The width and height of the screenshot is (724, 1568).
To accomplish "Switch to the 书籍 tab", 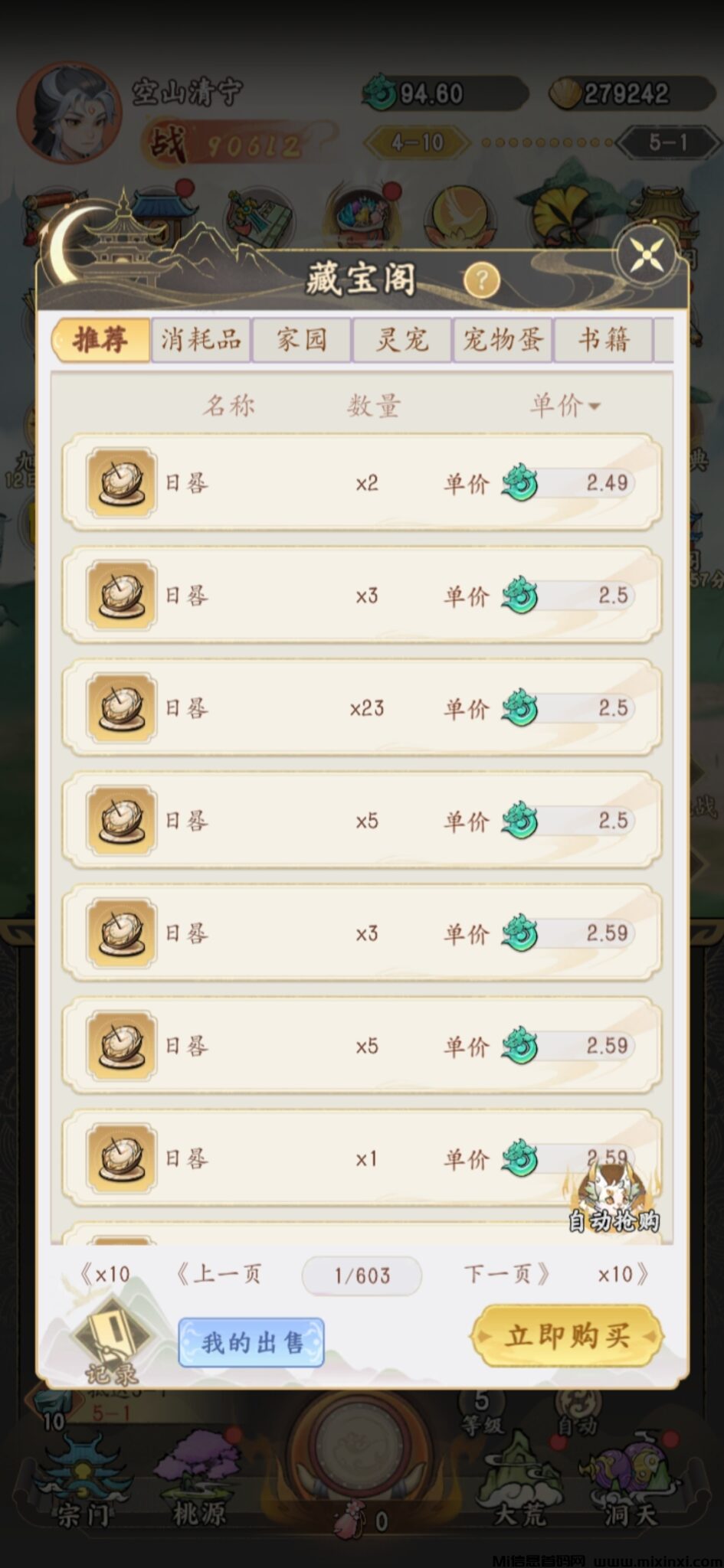I will point(604,339).
